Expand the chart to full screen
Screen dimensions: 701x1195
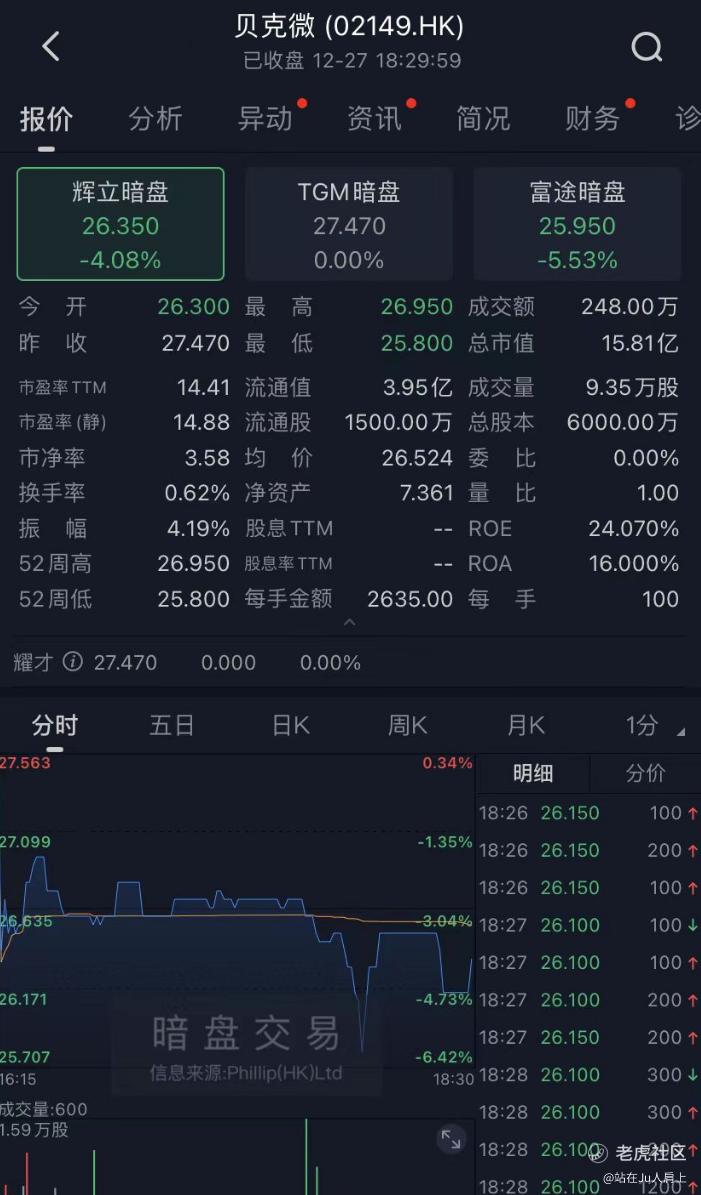(x=451, y=1138)
